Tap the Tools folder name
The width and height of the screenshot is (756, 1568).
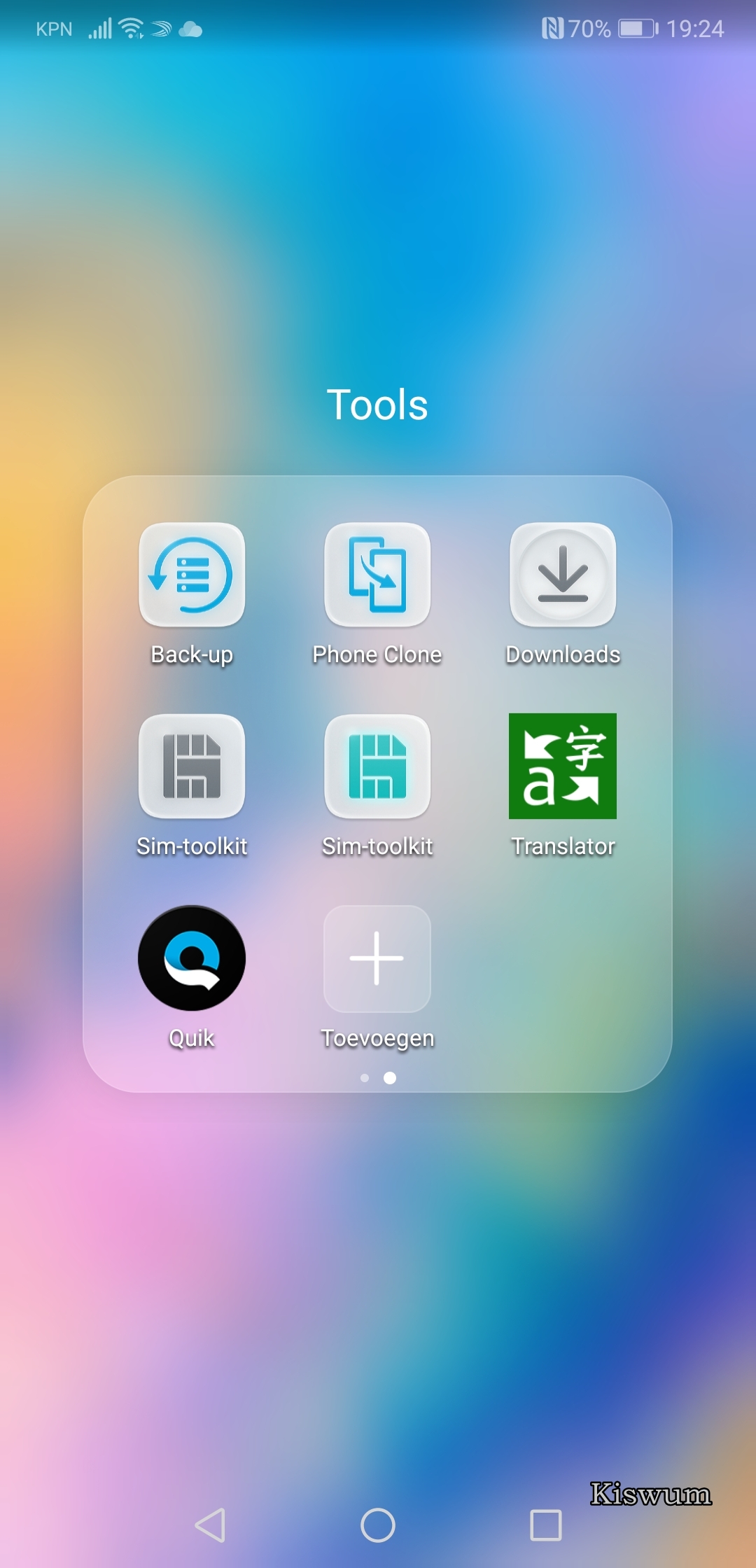377,405
